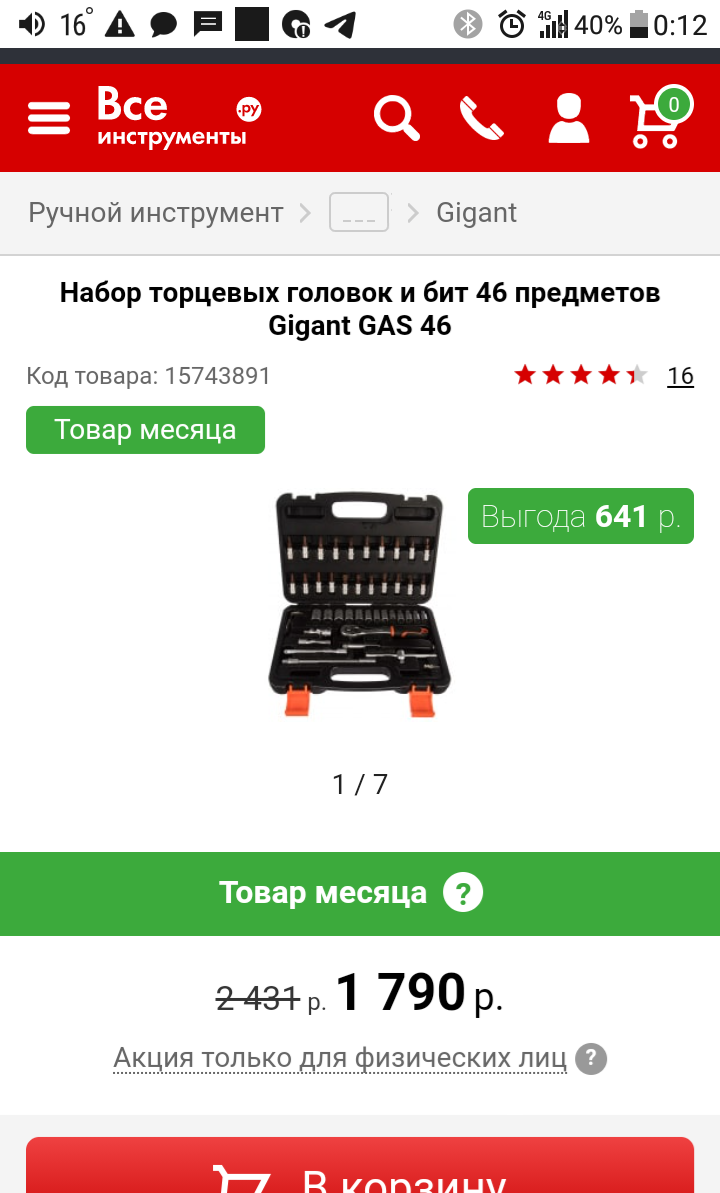Open the Gigant breadcrumb
This screenshot has width=720, height=1193.
(x=476, y=213)
